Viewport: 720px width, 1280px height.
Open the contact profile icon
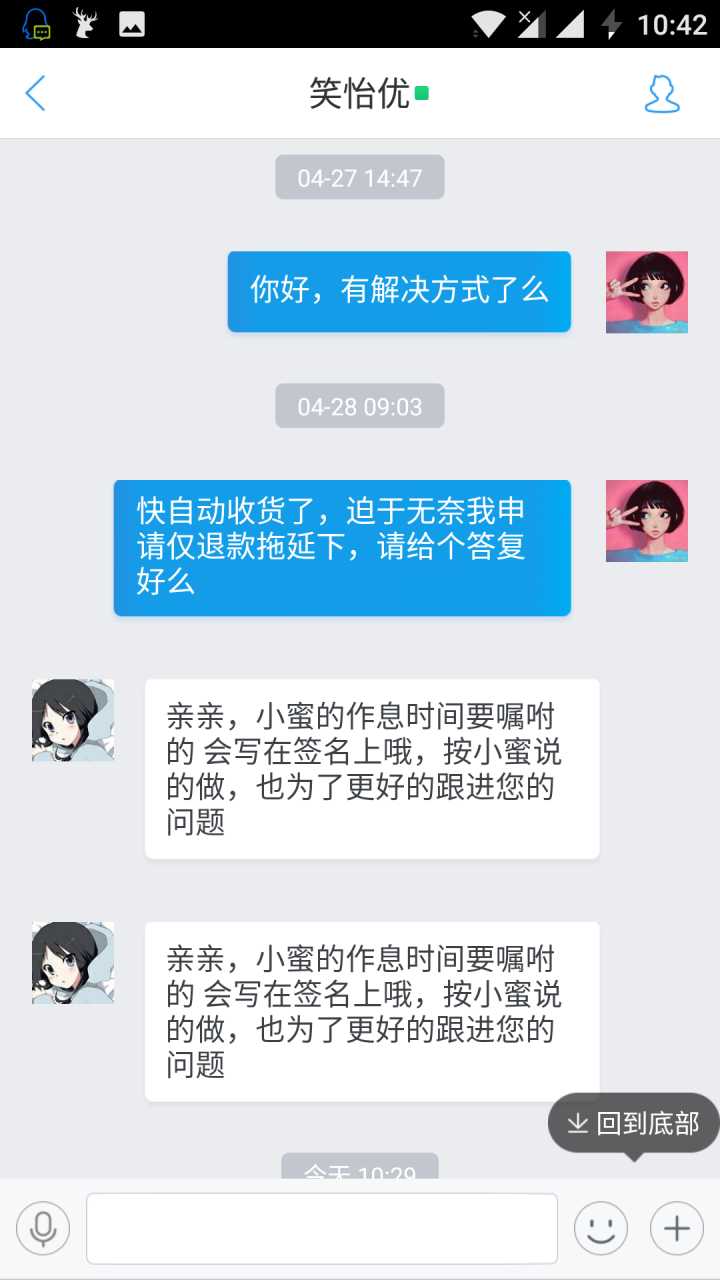point(662,93)
